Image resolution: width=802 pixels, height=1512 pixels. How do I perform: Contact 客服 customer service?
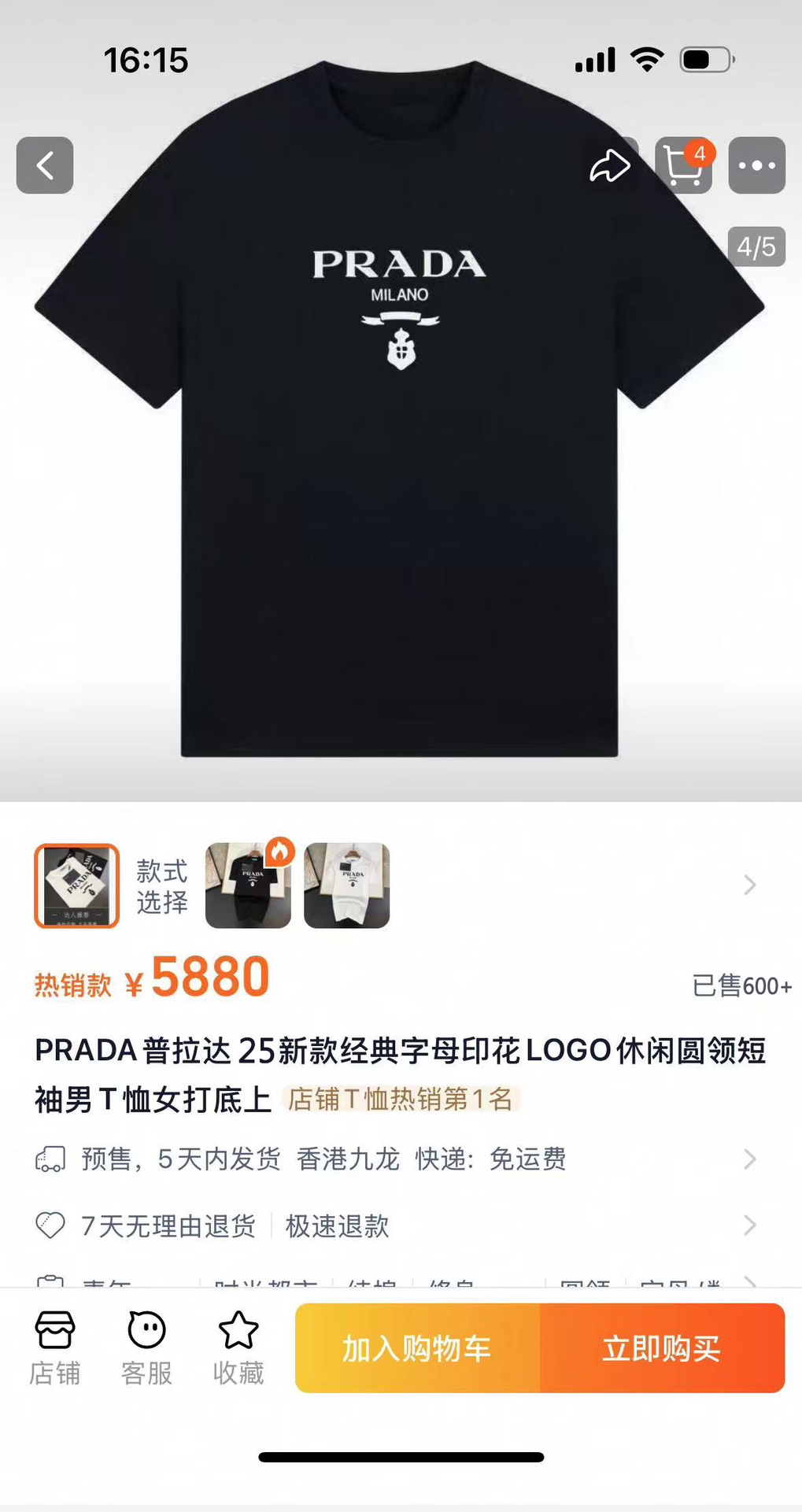pyautogui.click(x=146, y=1347)
